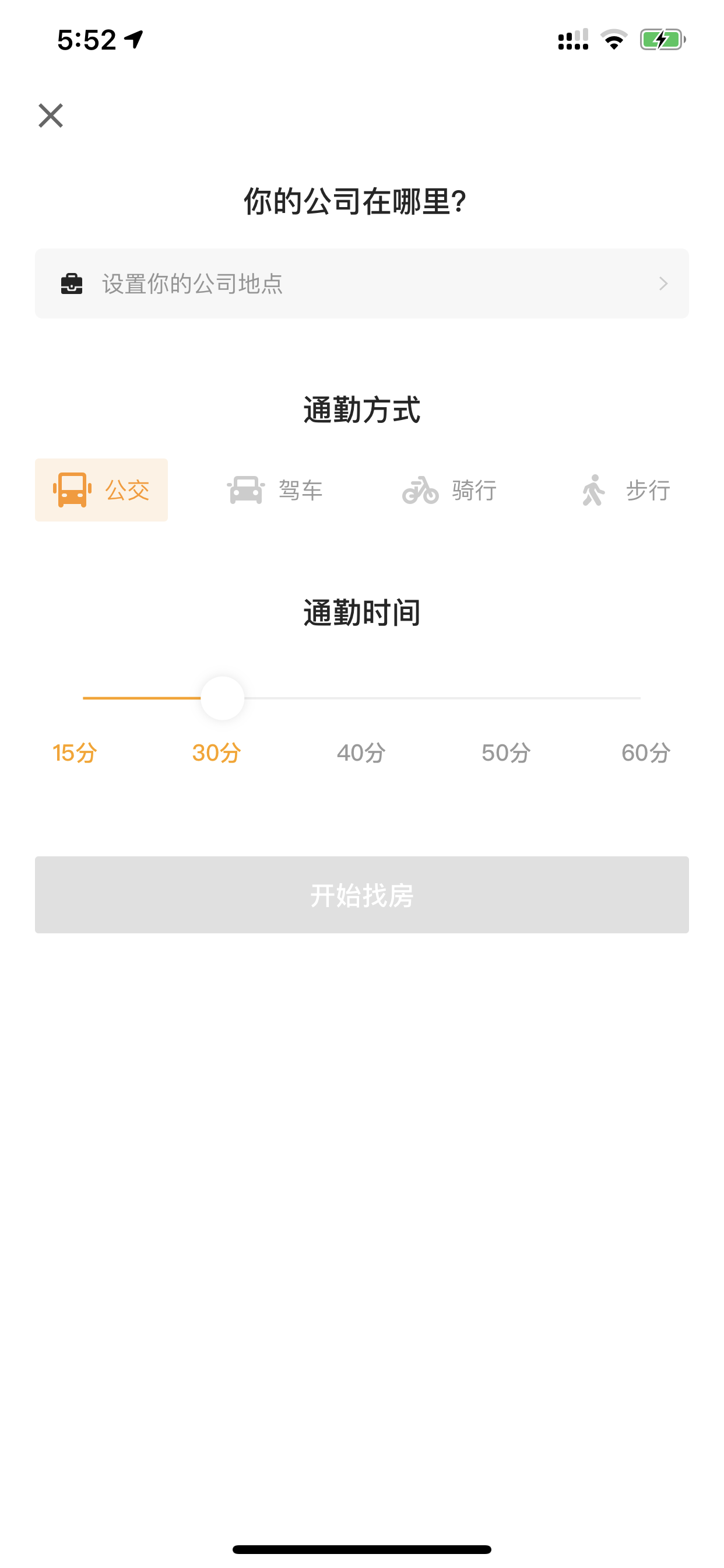Tap the 开始找房 button
724x1568 pixels.
click(361, 895)
